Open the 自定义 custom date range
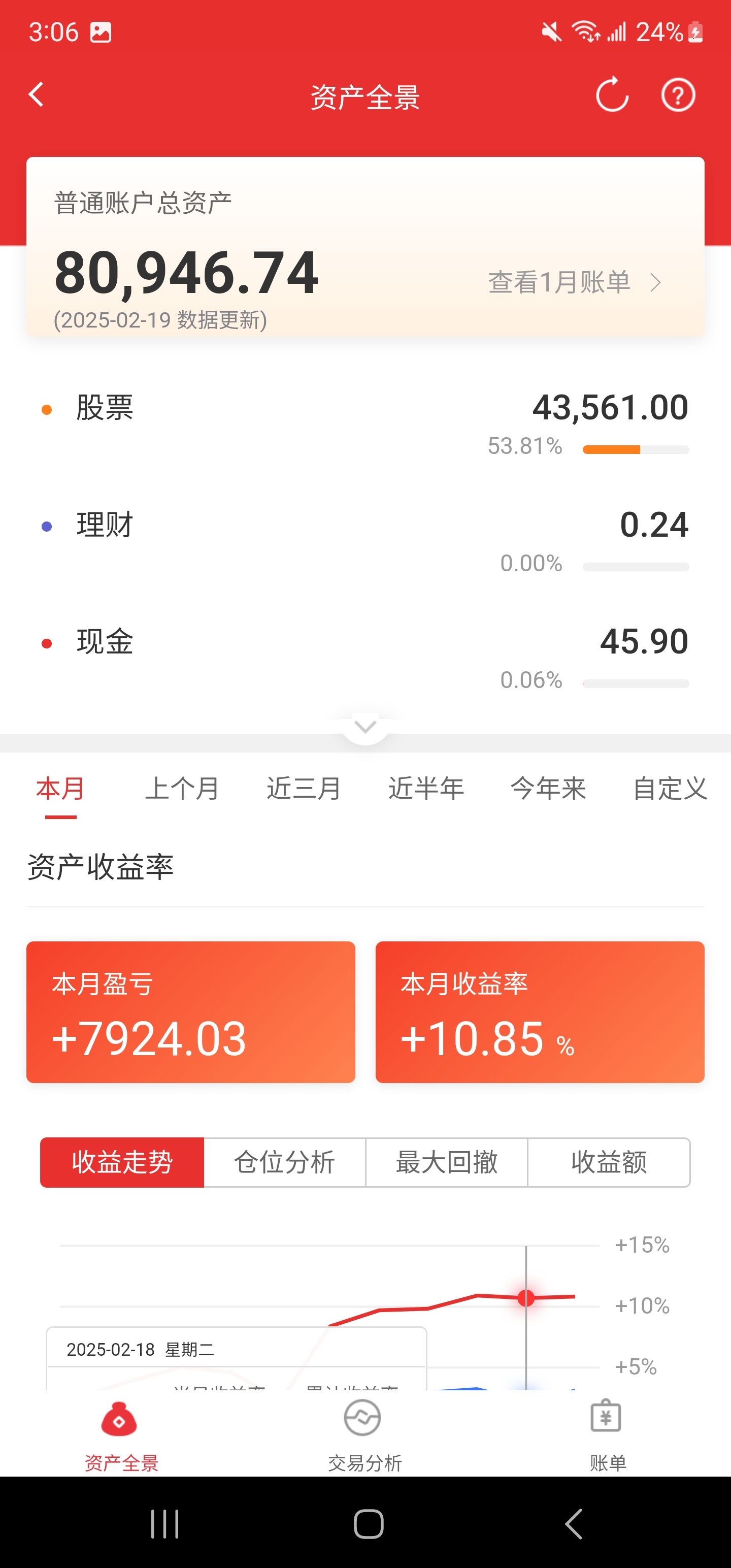This screenshot has width=731, height=1568. tap(670, 788)
